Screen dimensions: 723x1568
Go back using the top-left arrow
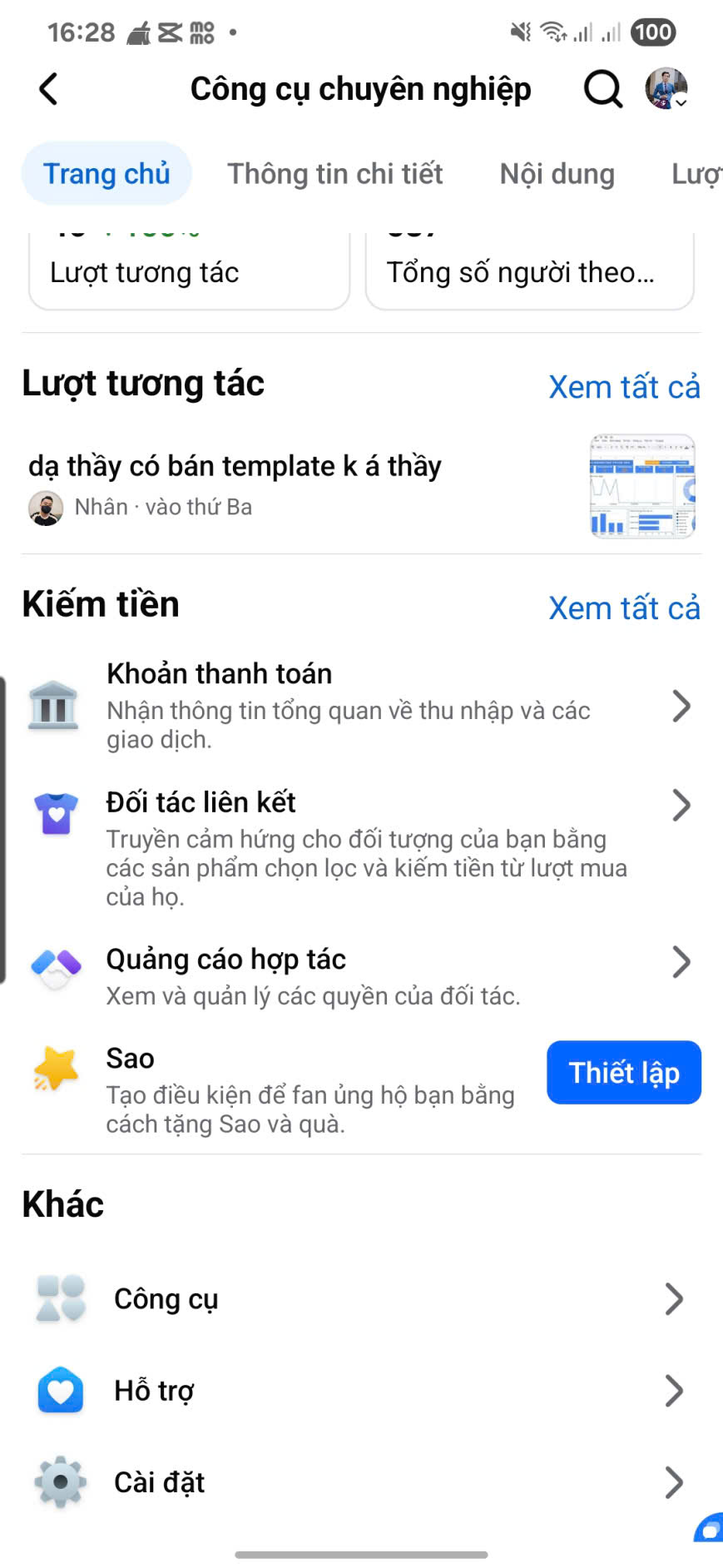point(49,89)
